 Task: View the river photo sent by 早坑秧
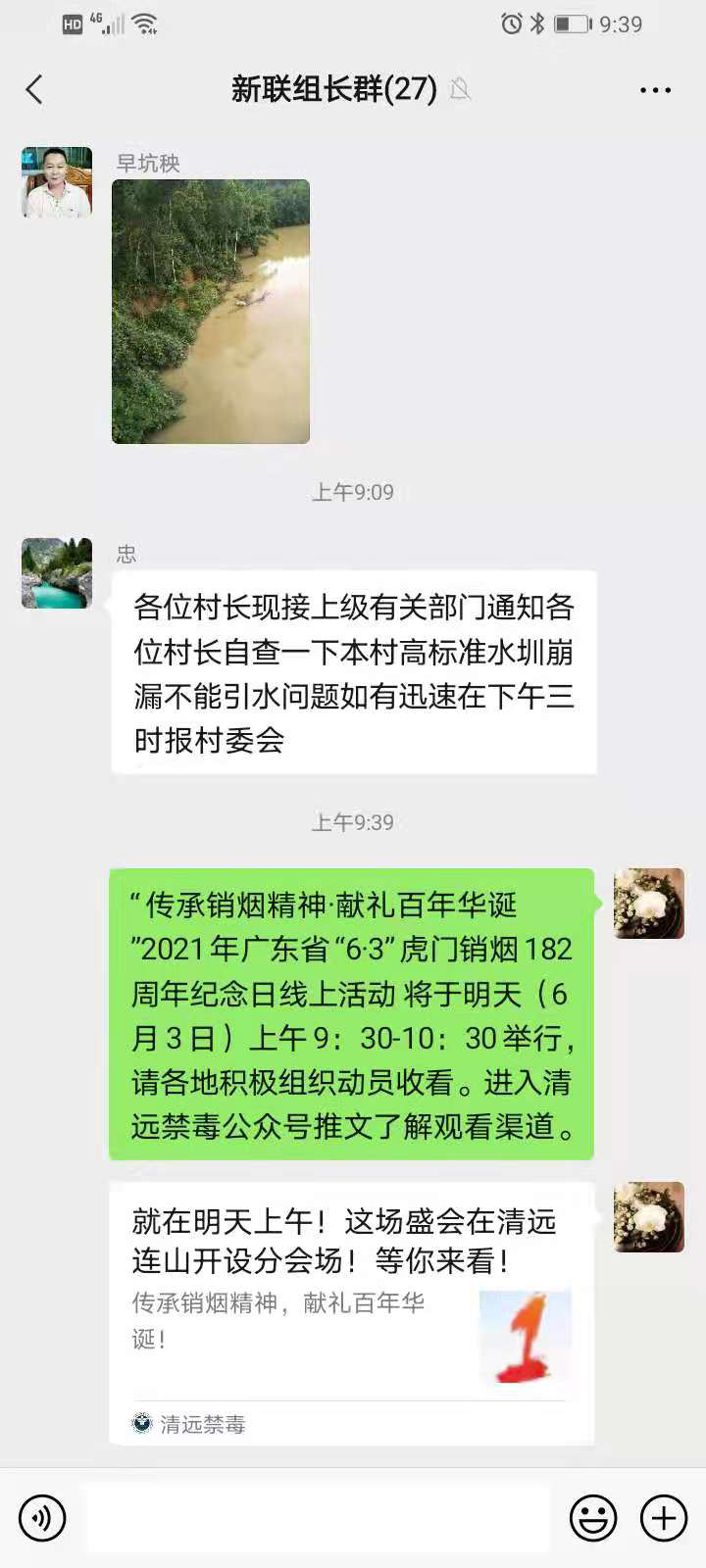211,312
